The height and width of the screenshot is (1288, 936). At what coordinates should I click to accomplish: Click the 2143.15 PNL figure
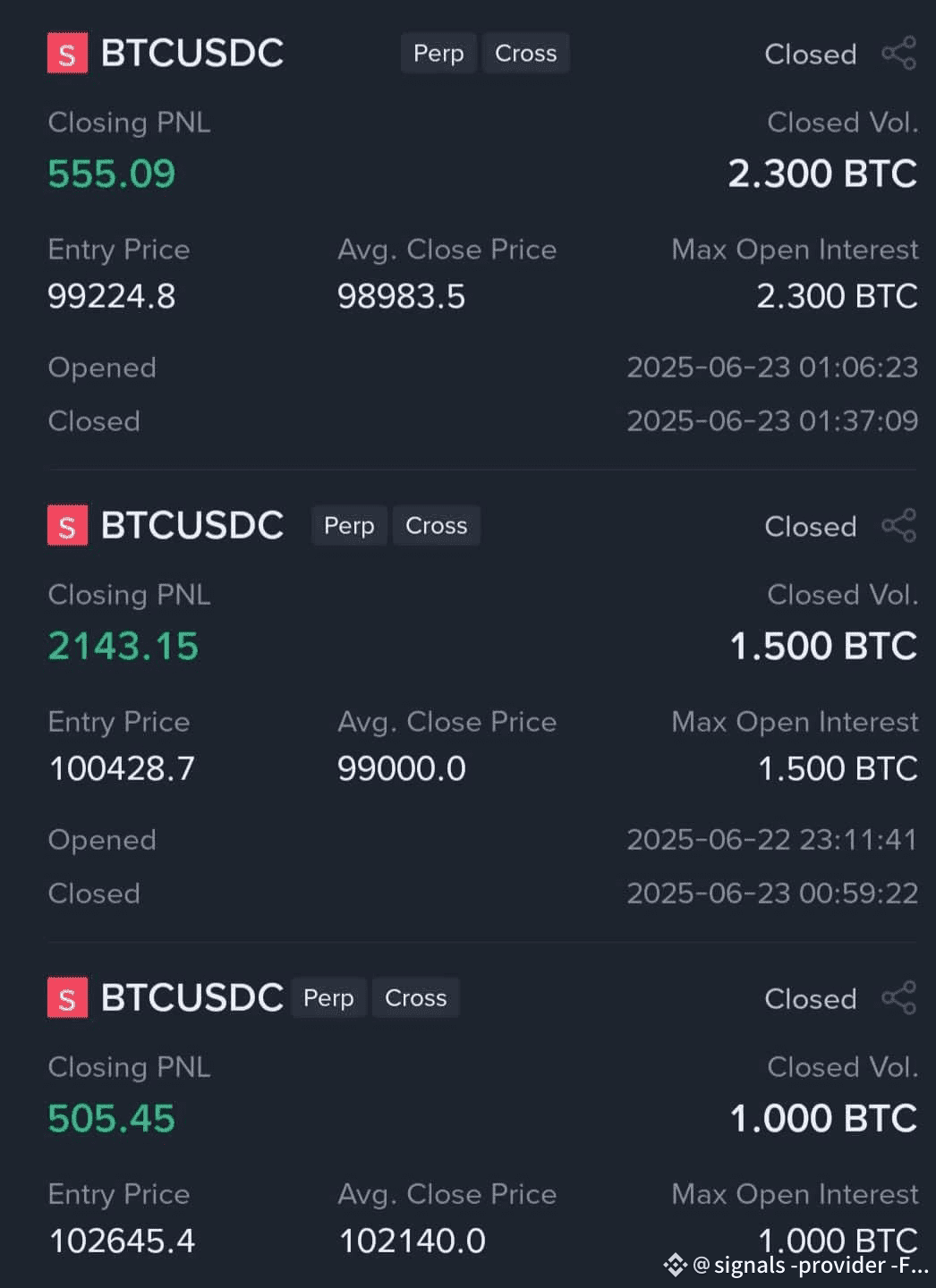pos(123,646)
